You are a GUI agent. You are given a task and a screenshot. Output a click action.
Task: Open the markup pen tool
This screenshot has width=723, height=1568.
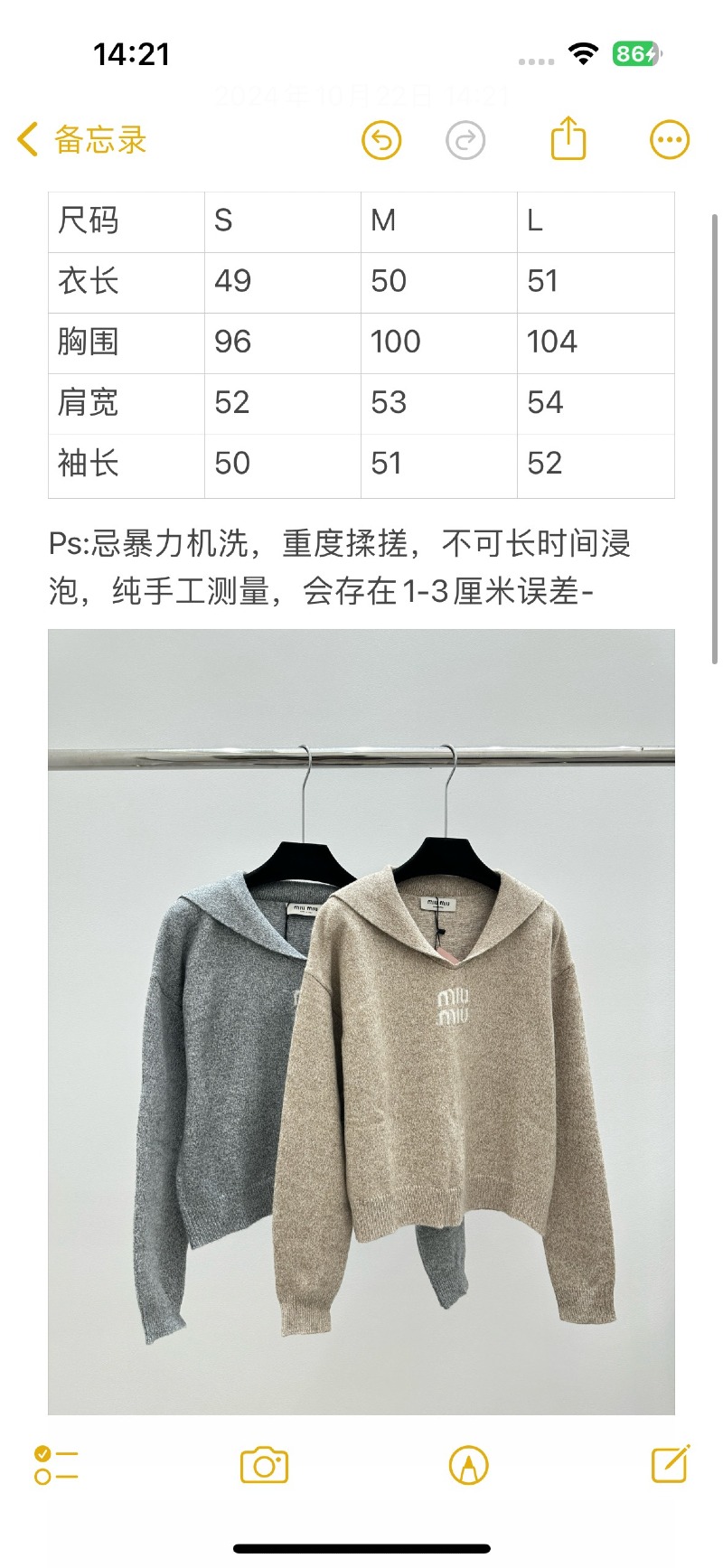(x=468, y=1465)
